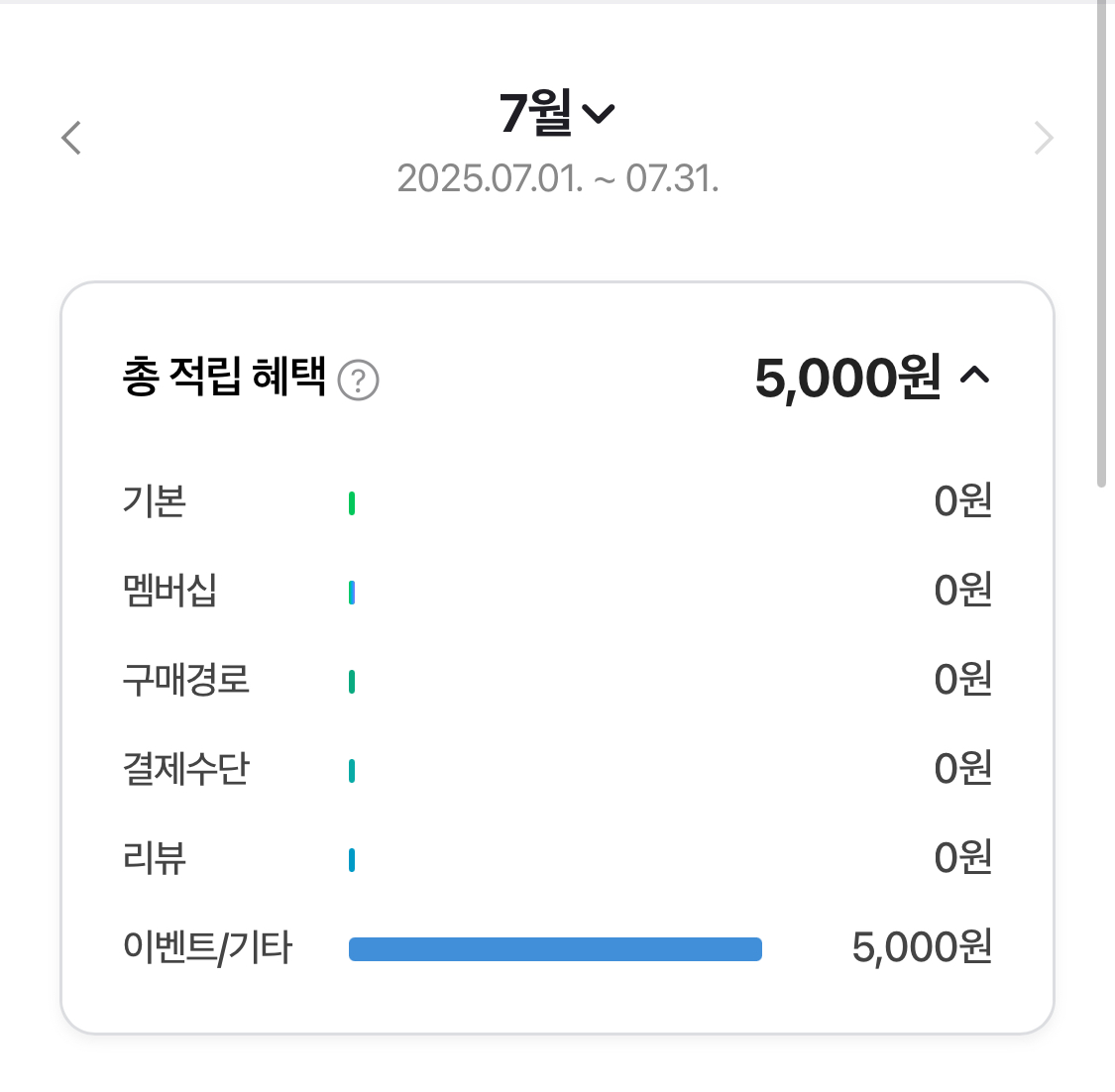Tap the help icon beside 총 적립 혜택
The width and height of the screenshot is (1115, 1092).
(x=358, y=381)
